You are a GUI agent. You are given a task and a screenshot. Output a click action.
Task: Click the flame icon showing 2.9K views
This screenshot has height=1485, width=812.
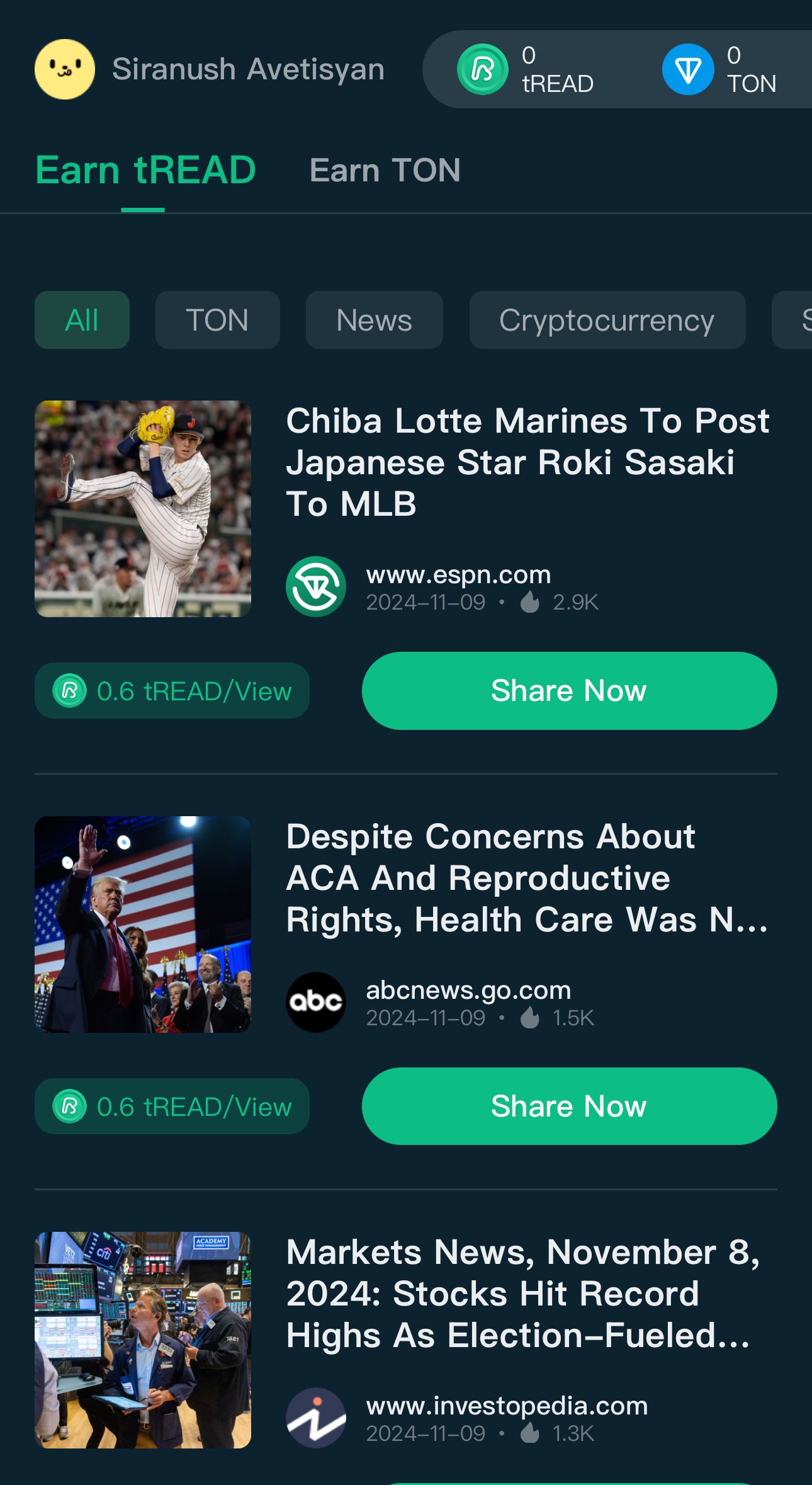coord(532,603)
